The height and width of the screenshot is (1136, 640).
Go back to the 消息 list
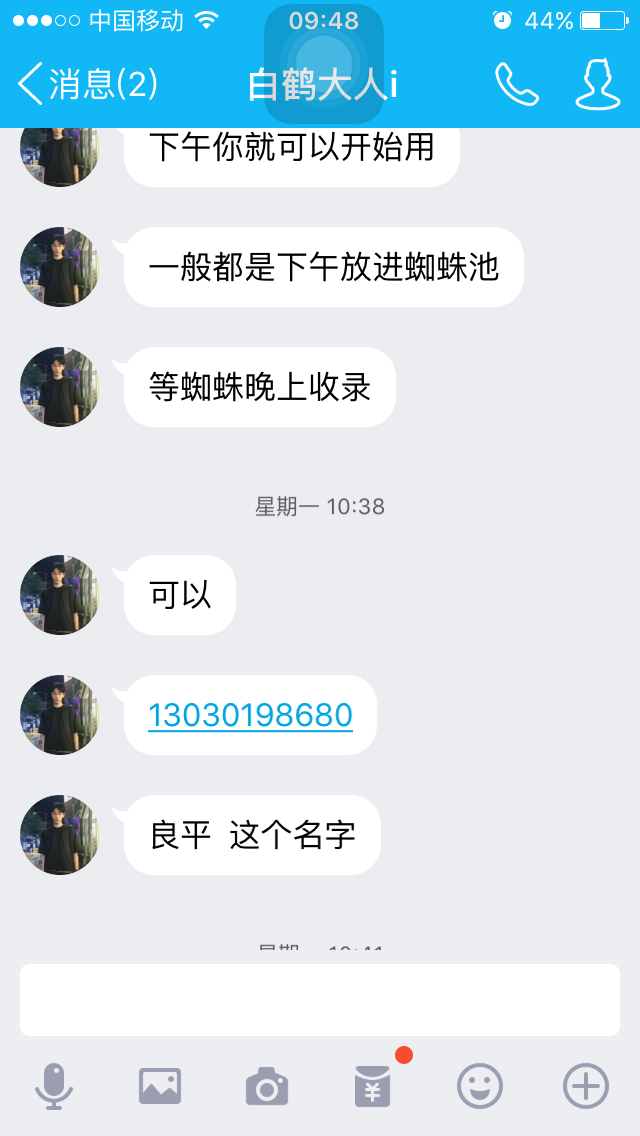click(x=88, y=84)
